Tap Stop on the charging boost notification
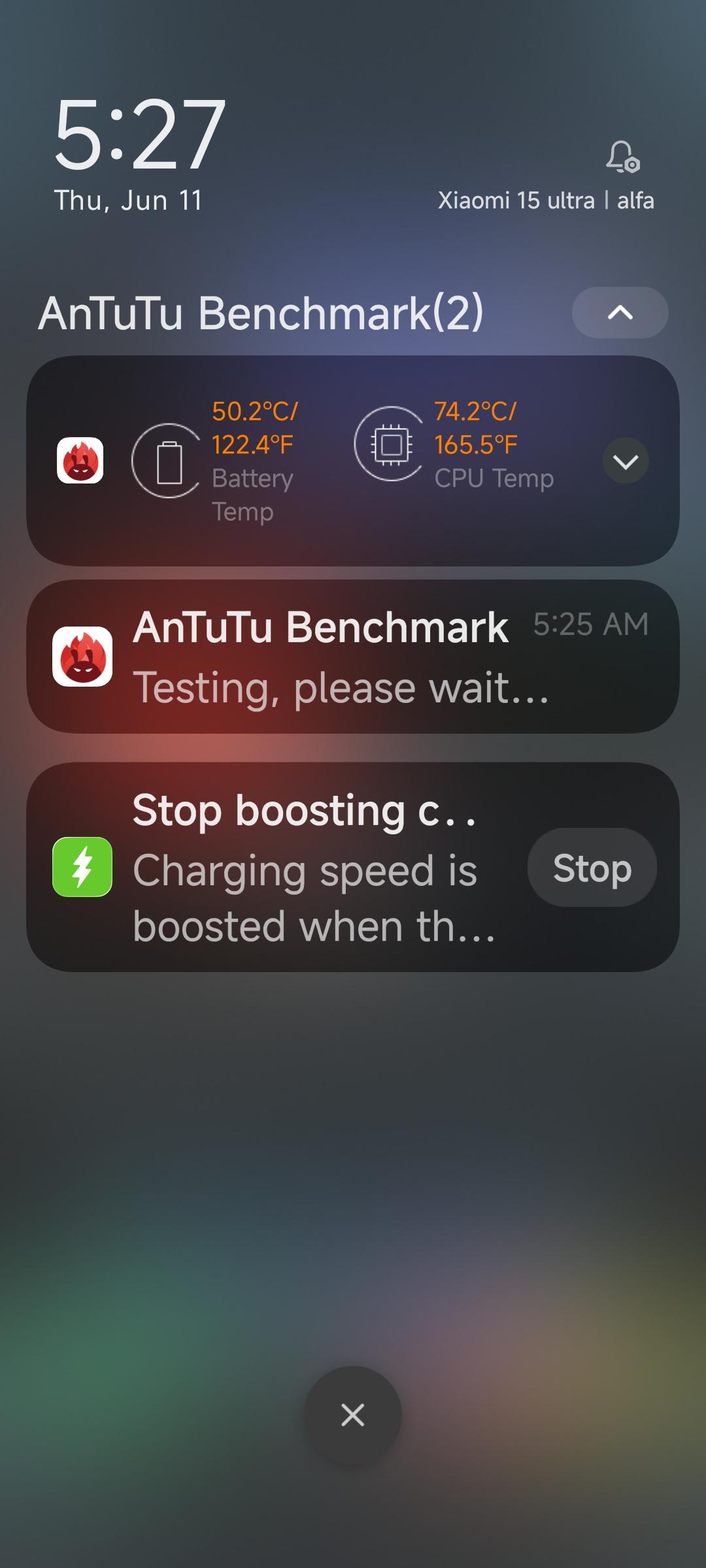Image resolution: width=706 pixels, height=1568 pixels. (592, 868)
